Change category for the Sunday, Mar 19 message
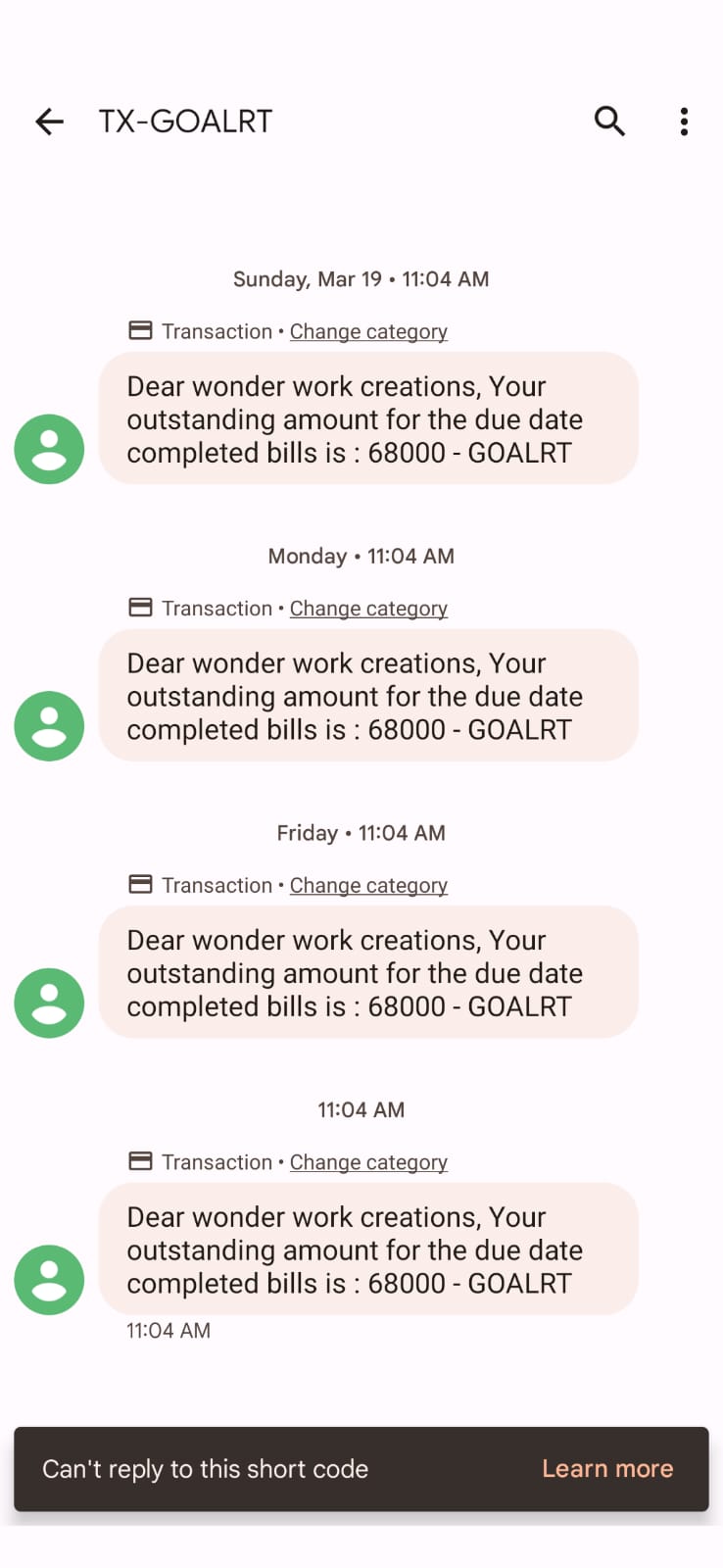The image size is (723, 1568). [368, 332]
